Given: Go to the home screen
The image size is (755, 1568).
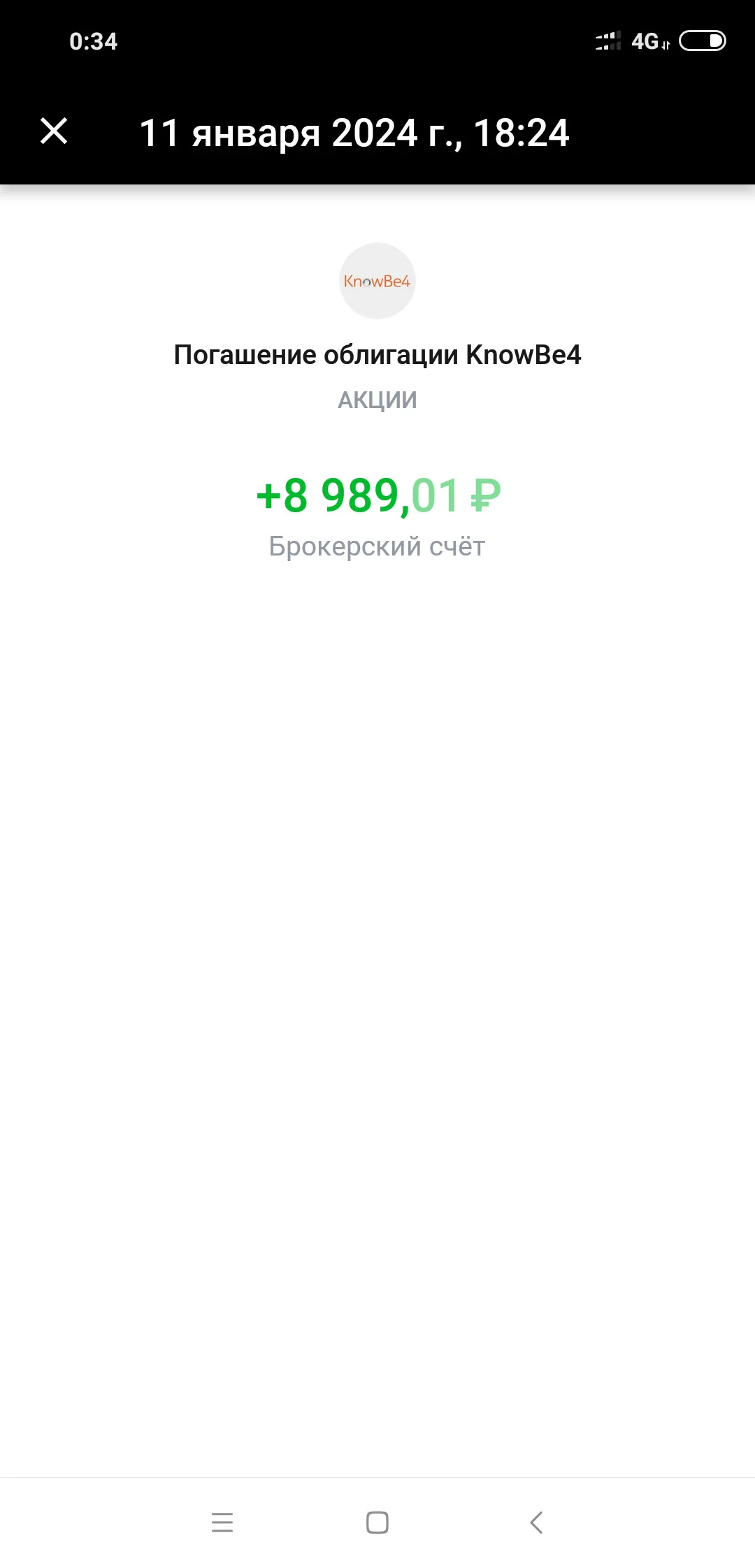Looking at the screenshot, I should (377, 1522).
